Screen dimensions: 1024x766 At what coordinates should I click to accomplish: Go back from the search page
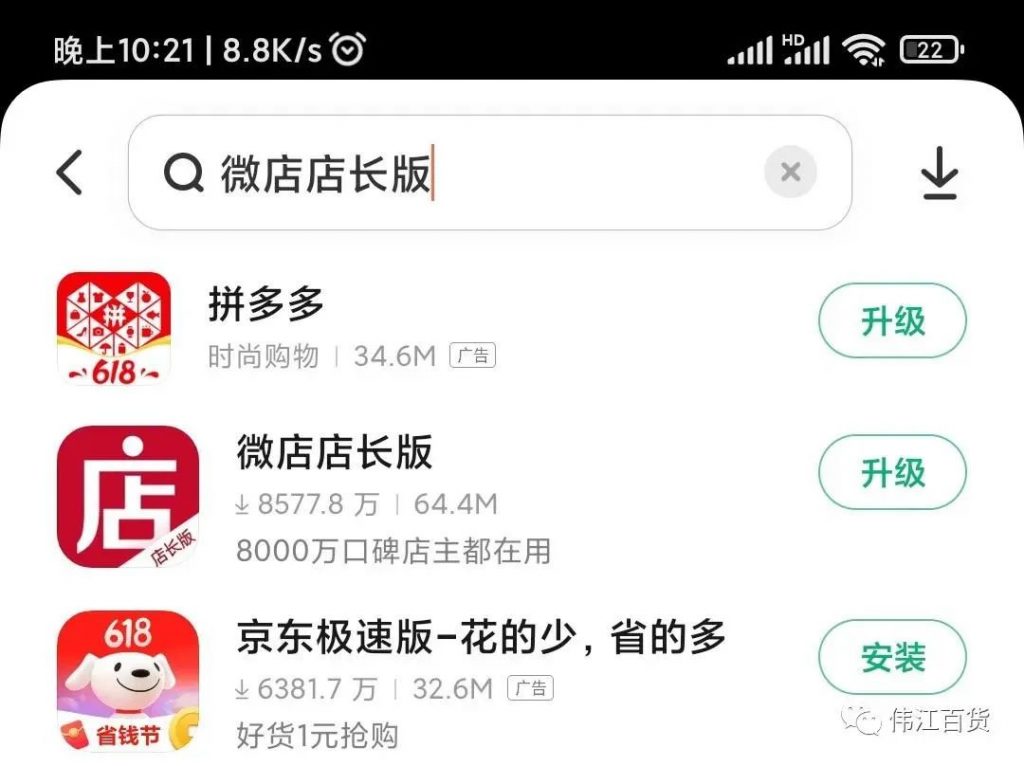tap(70, 173)
